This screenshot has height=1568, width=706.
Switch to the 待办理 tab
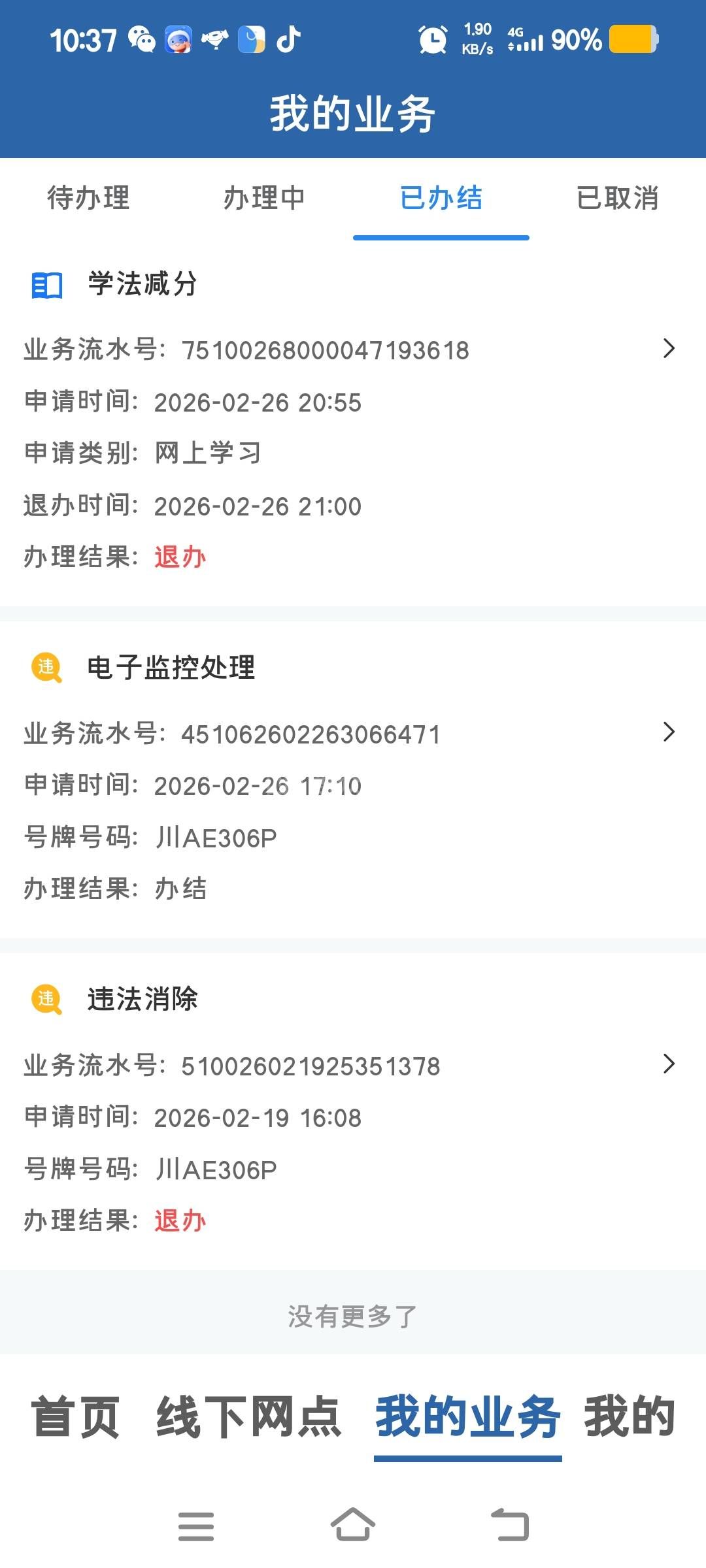[88, 199]
